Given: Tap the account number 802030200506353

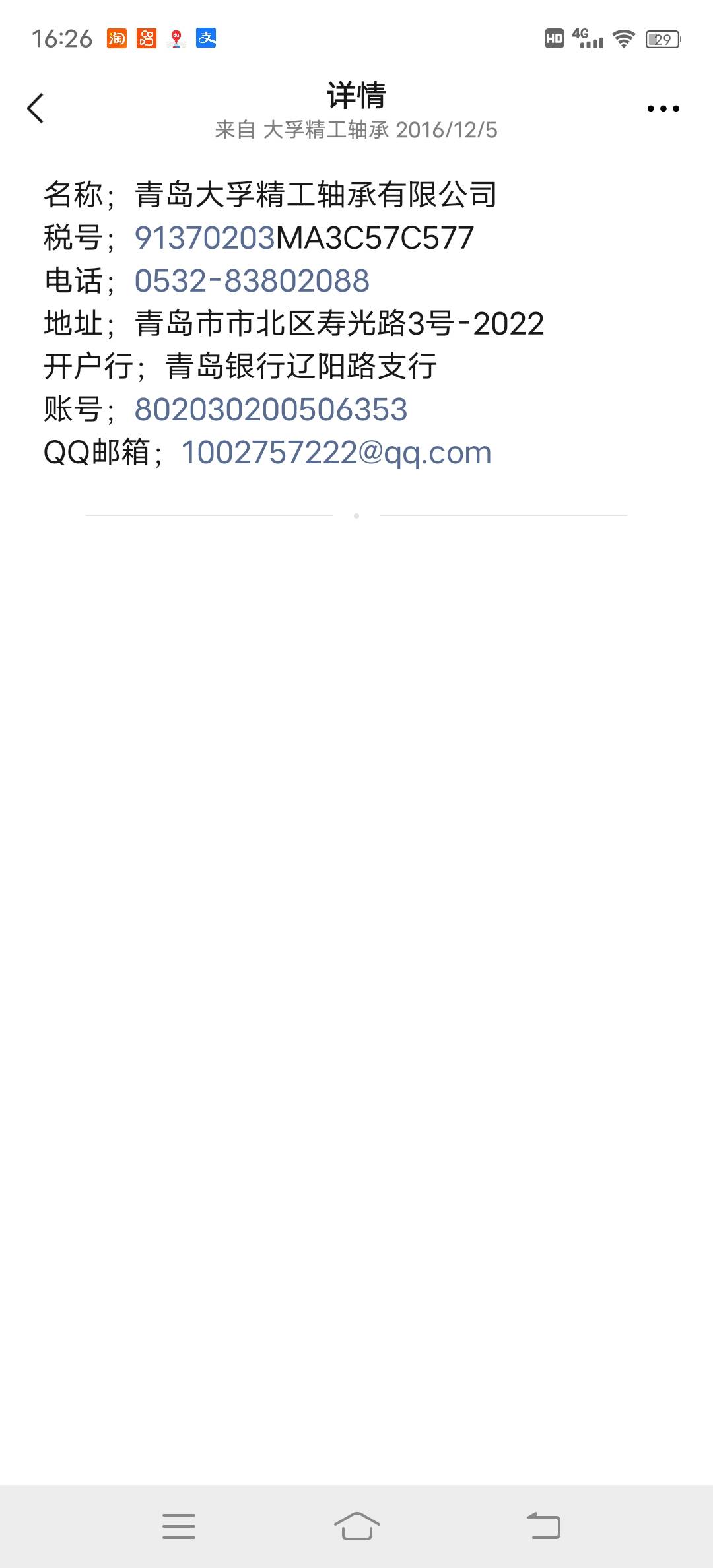Looking at the screenshot, I should pyautogui.click(x=271, y=410).
